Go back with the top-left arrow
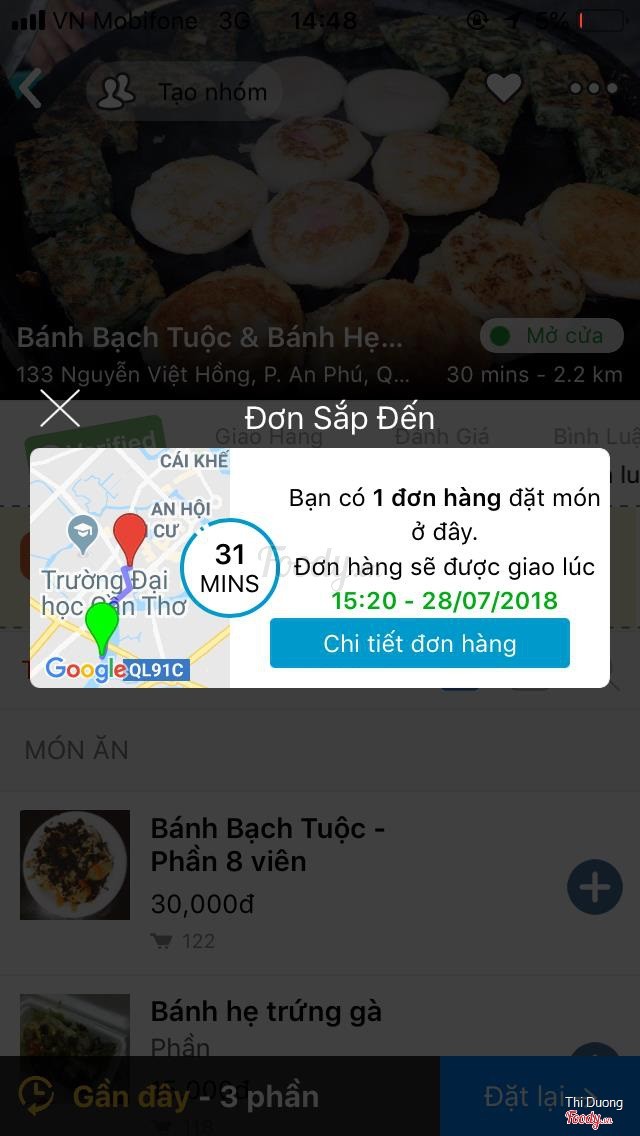Screen dimensions: 640x1136 pyautogui.click(x=30, y=90)
